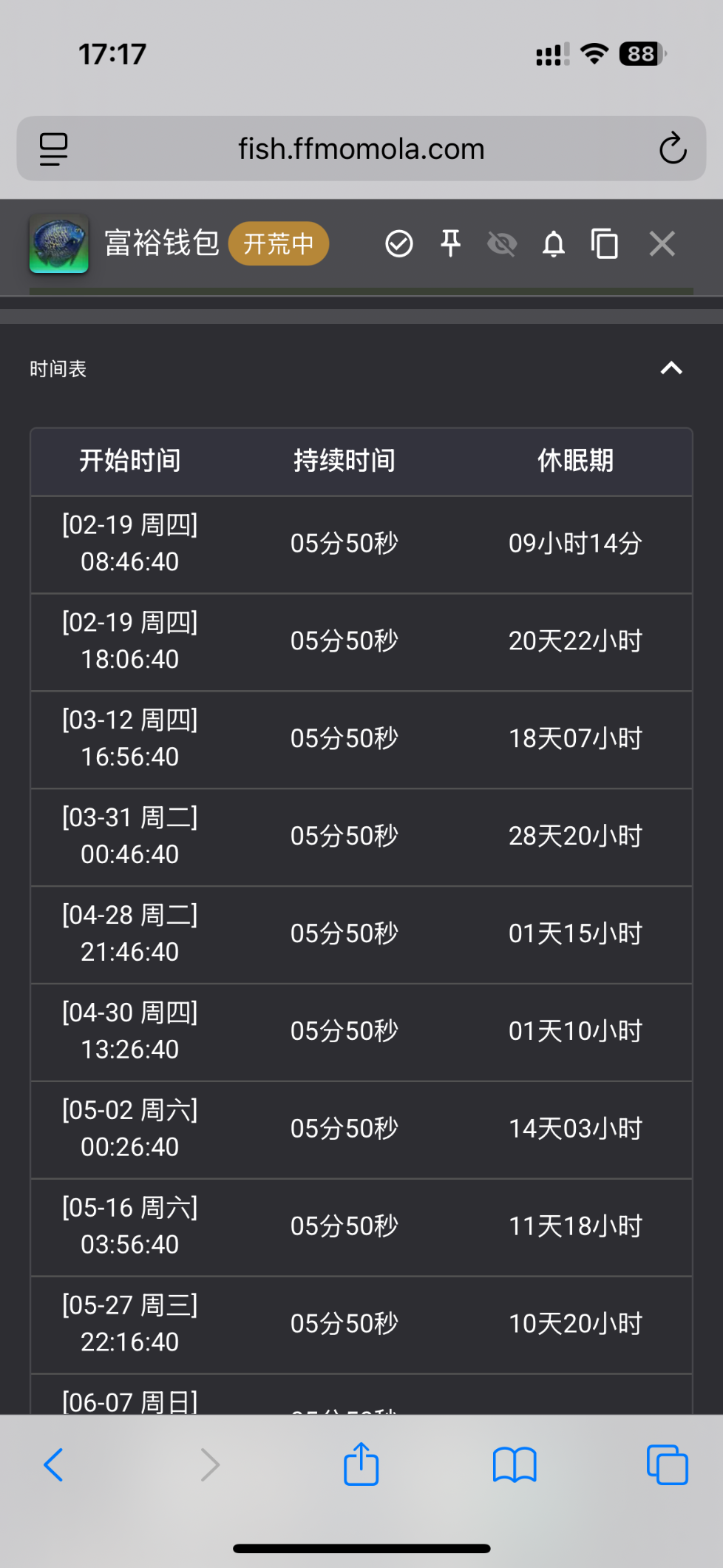Tap the checkmark circle icon beside 富裕钱包
The image size is (723, 1568).
point(399,243)
